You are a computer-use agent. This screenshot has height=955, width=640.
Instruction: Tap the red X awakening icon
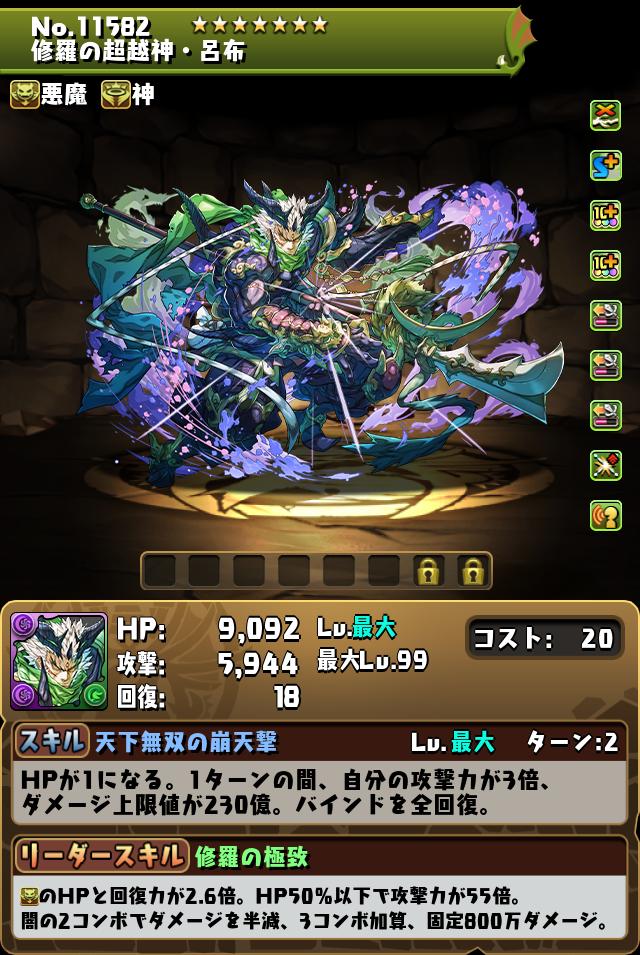(x=605, y=115)
